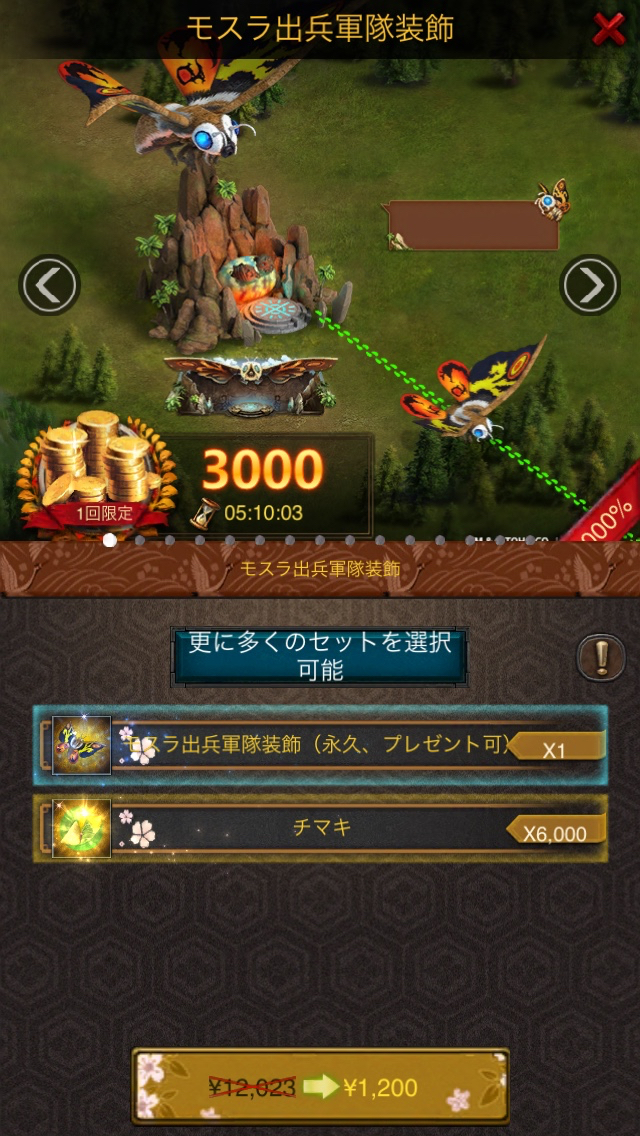Select the モスラ出兵軍隊装飾 item row
The width and height of the screenshot is (640, 1136).
pyautogui.click(x=320, y=745)
